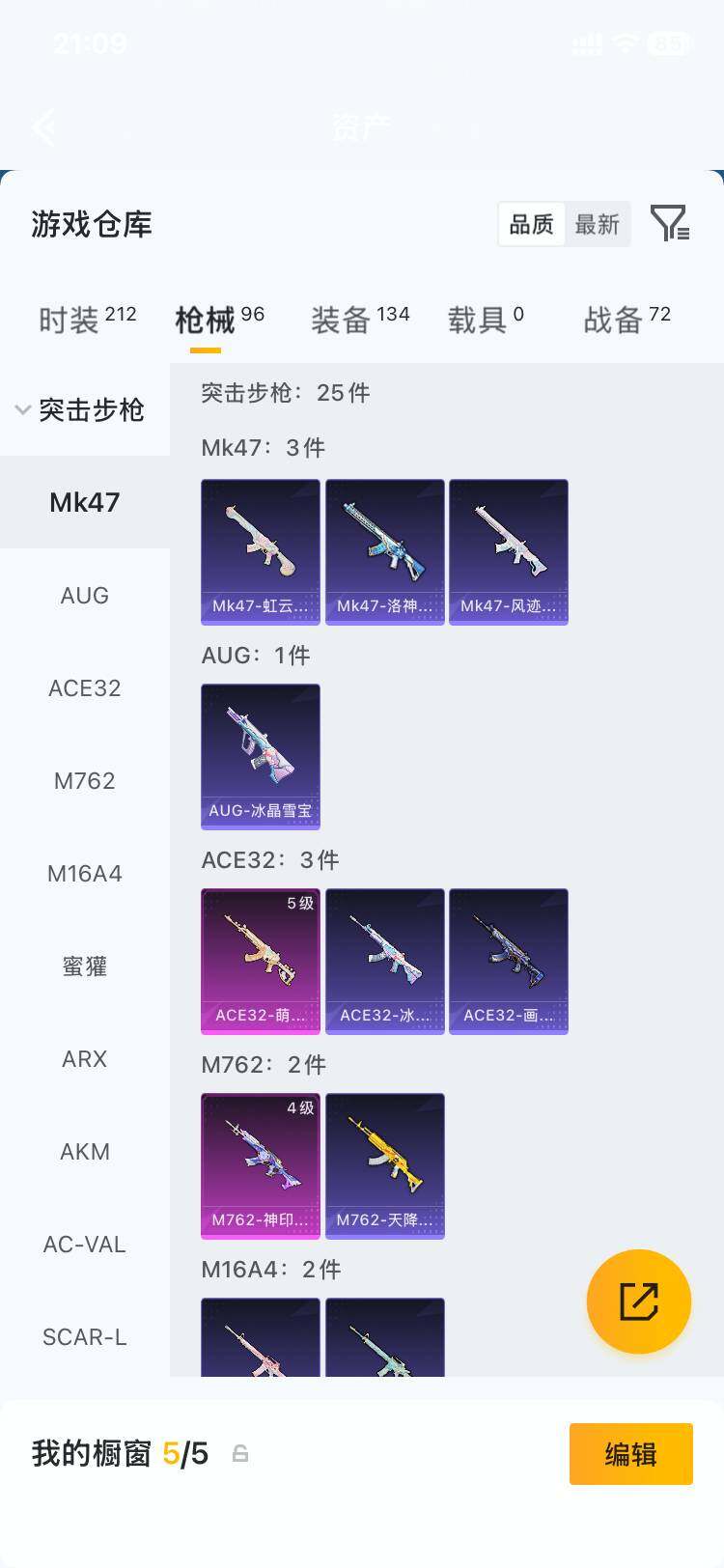The width and height of the screenshot is (724, 1568).
Task: Open the AUG-冰晶雪宝 skin tile
Action: click(261, 757)
